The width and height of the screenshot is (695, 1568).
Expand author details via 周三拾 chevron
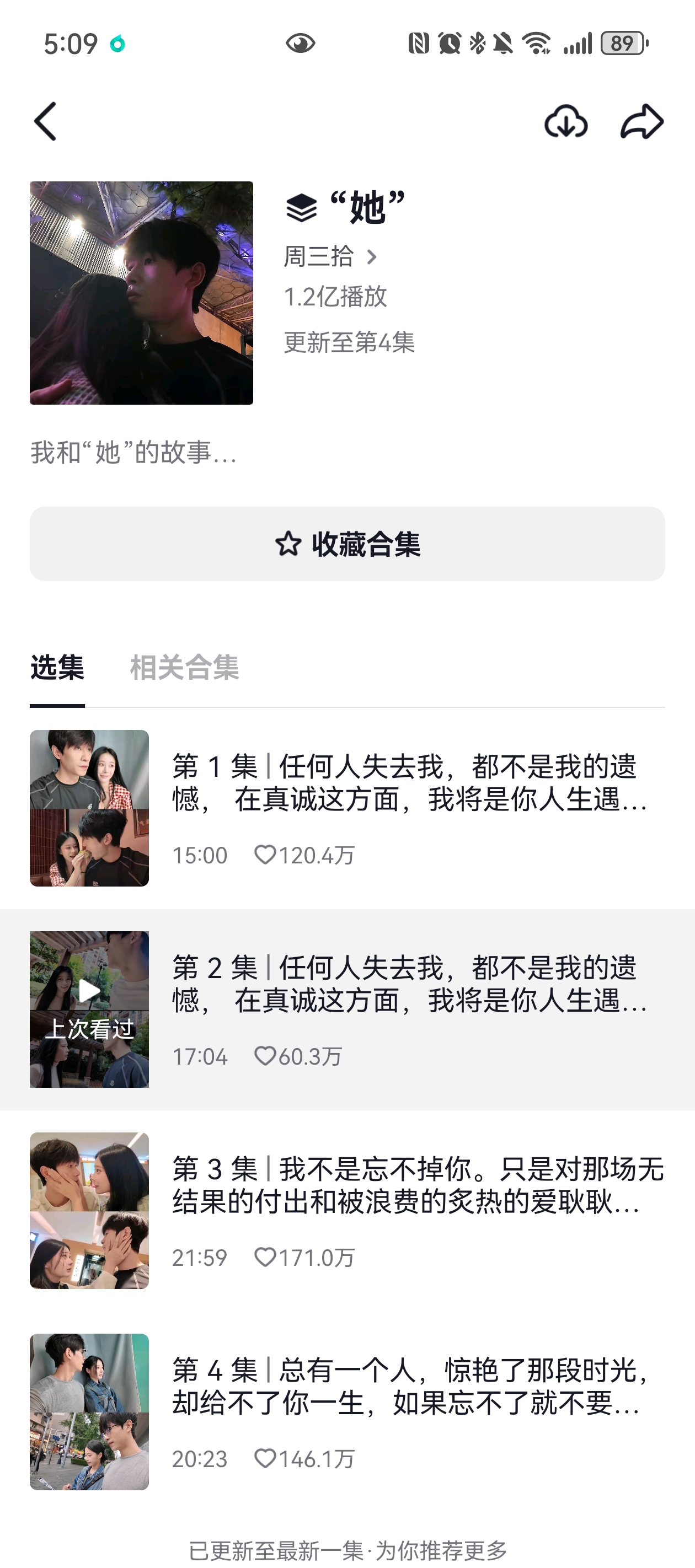coord(374,256)
